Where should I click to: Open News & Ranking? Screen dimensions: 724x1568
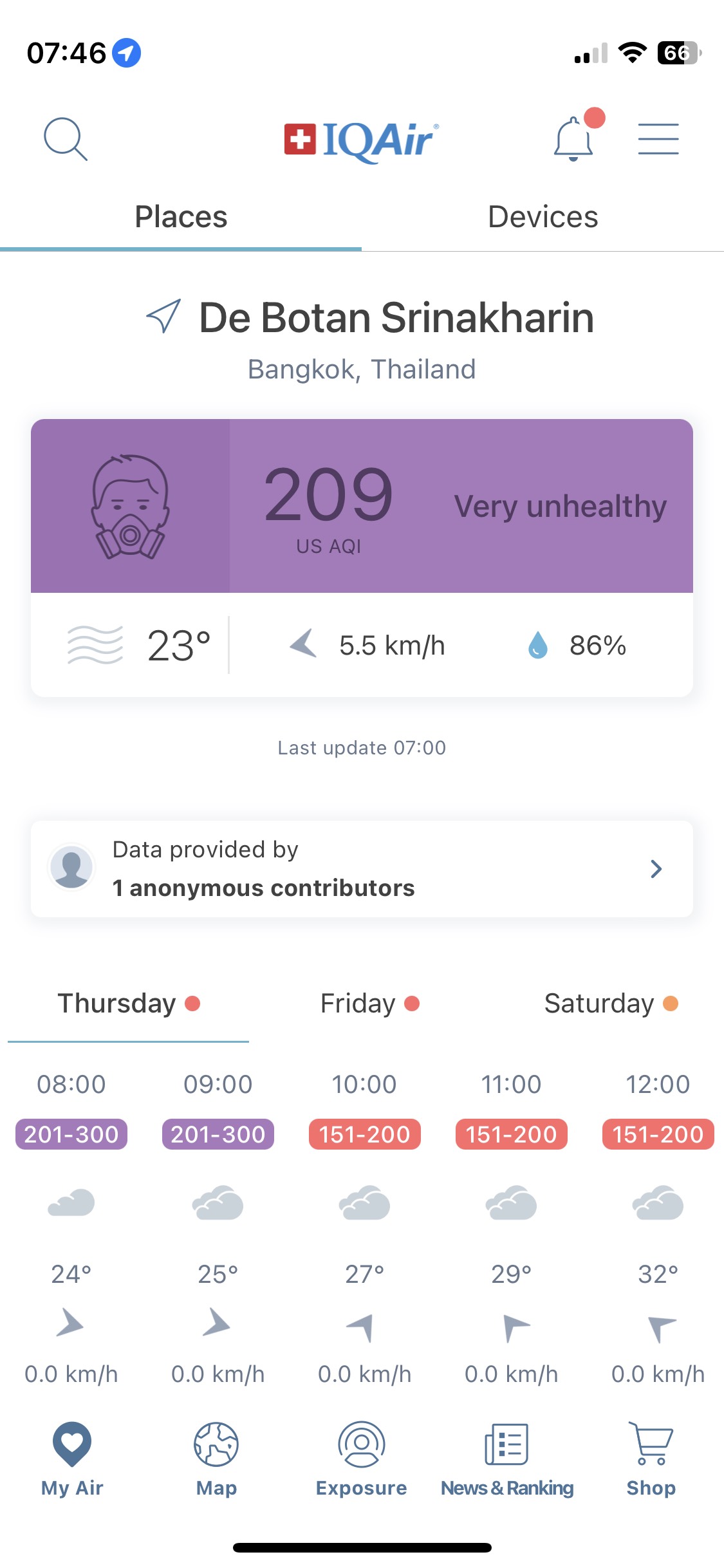point(507,1459)
